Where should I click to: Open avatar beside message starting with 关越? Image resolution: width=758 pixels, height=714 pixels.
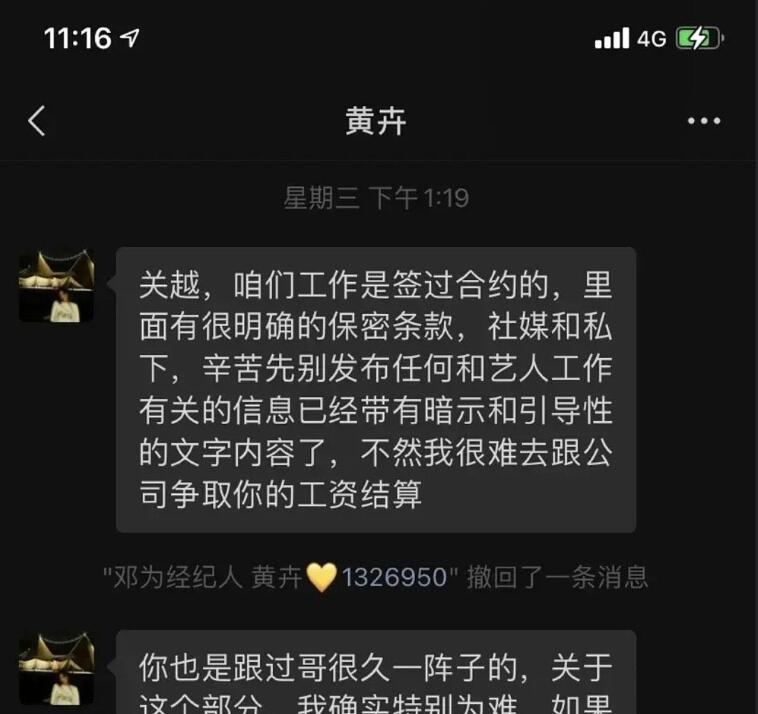pos(57,286)
